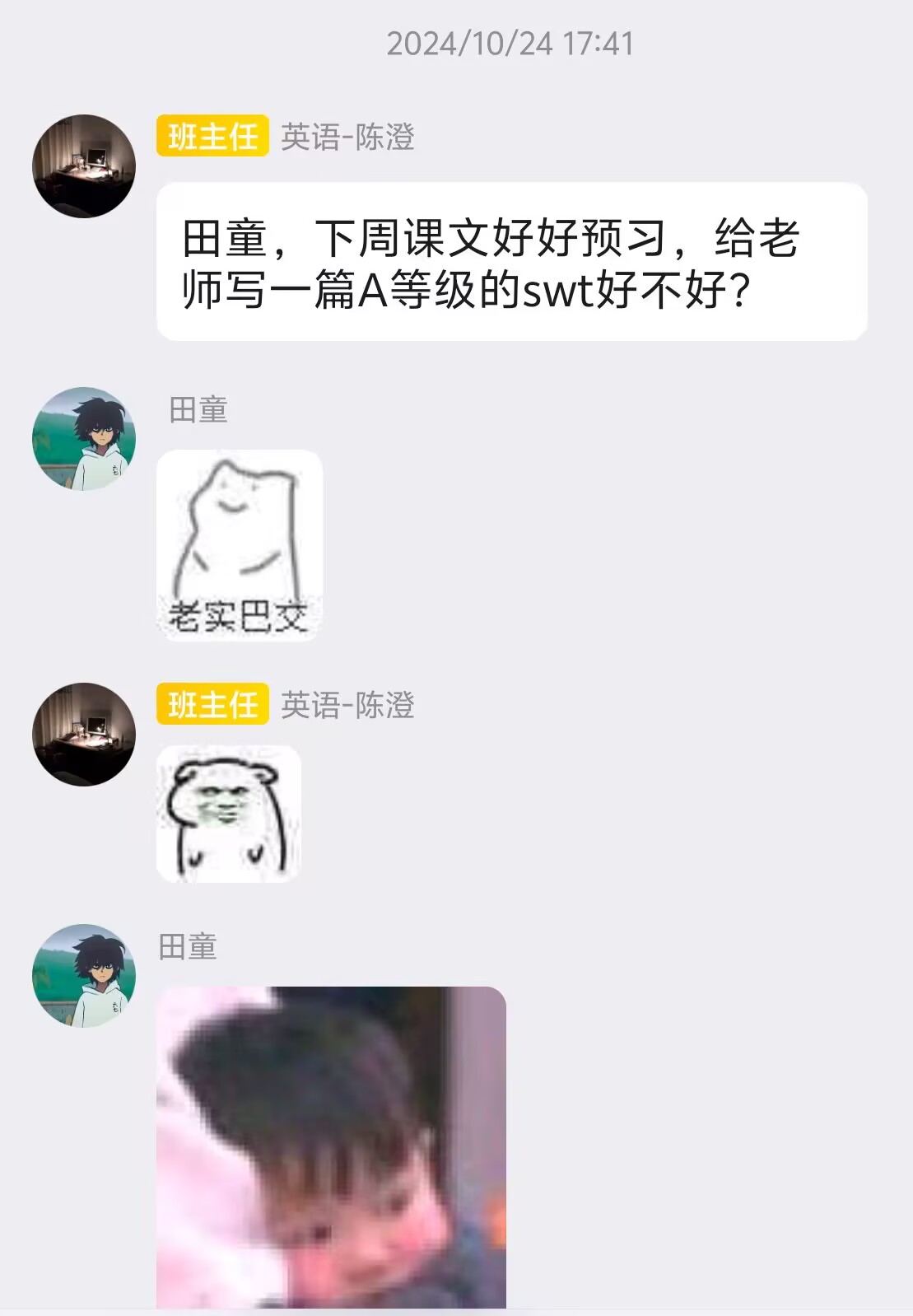Viewport: 913px width, 1316px height.
Task: View the 老实巴交 sticker
Action: point(239,544)
